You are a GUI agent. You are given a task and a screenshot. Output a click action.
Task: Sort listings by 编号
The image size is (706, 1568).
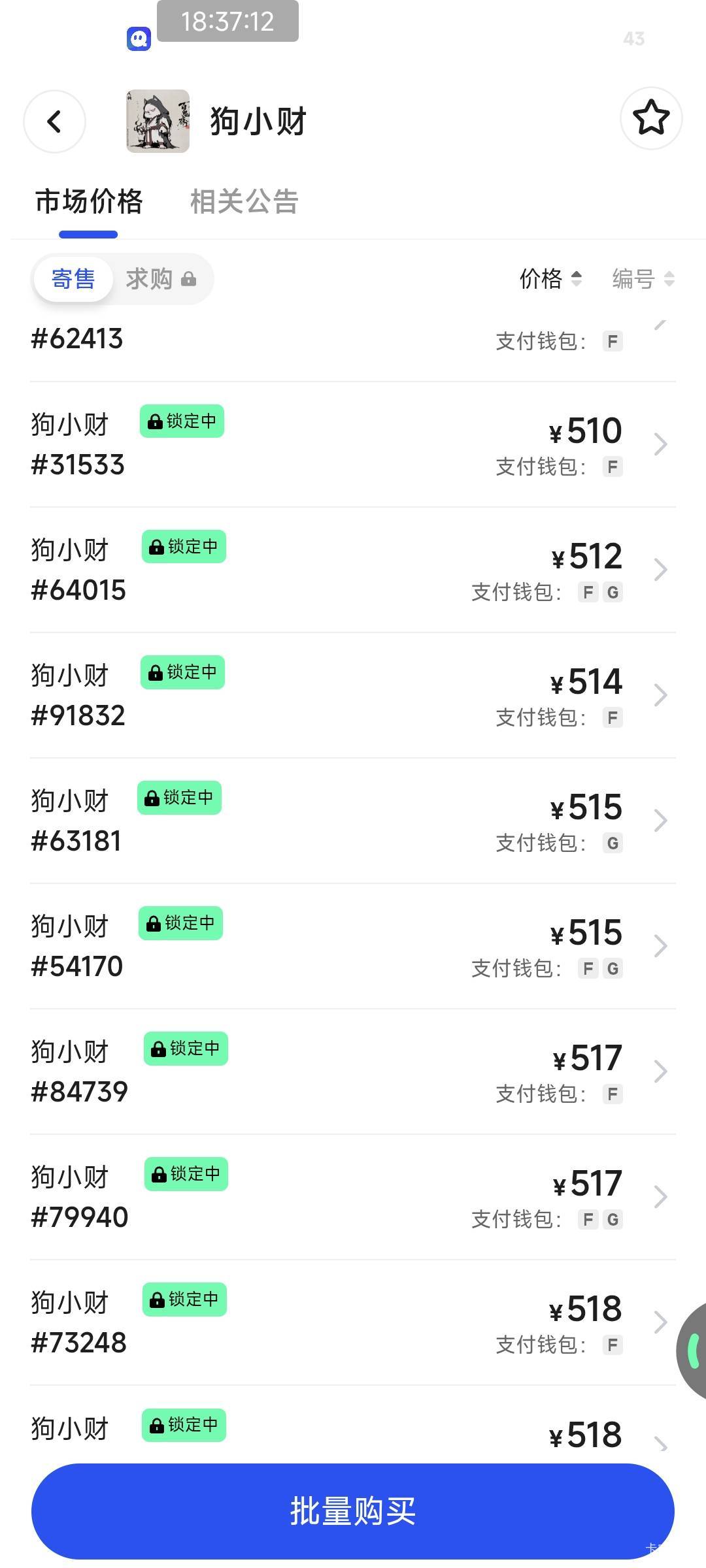click(643, 279)
